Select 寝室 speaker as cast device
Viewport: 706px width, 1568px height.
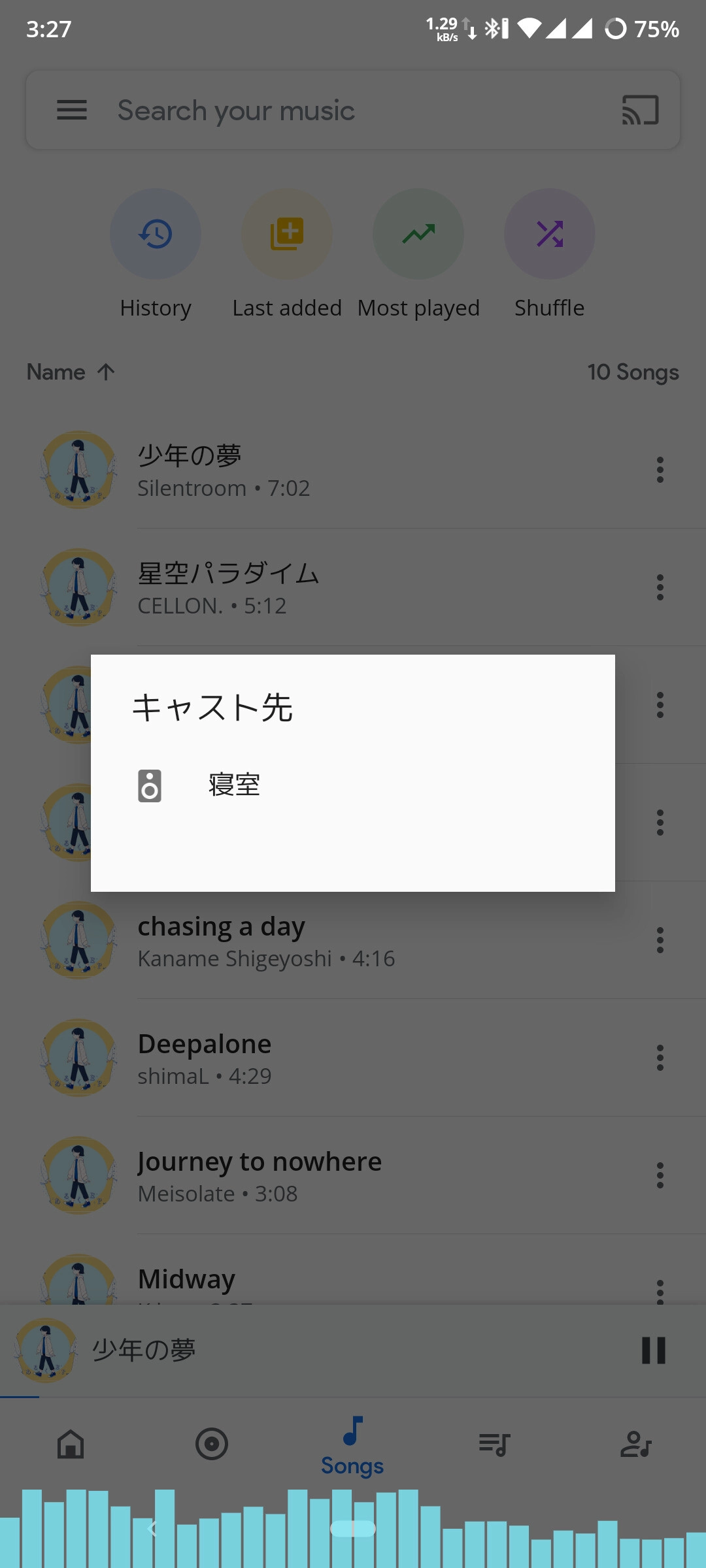click(234, 785)
